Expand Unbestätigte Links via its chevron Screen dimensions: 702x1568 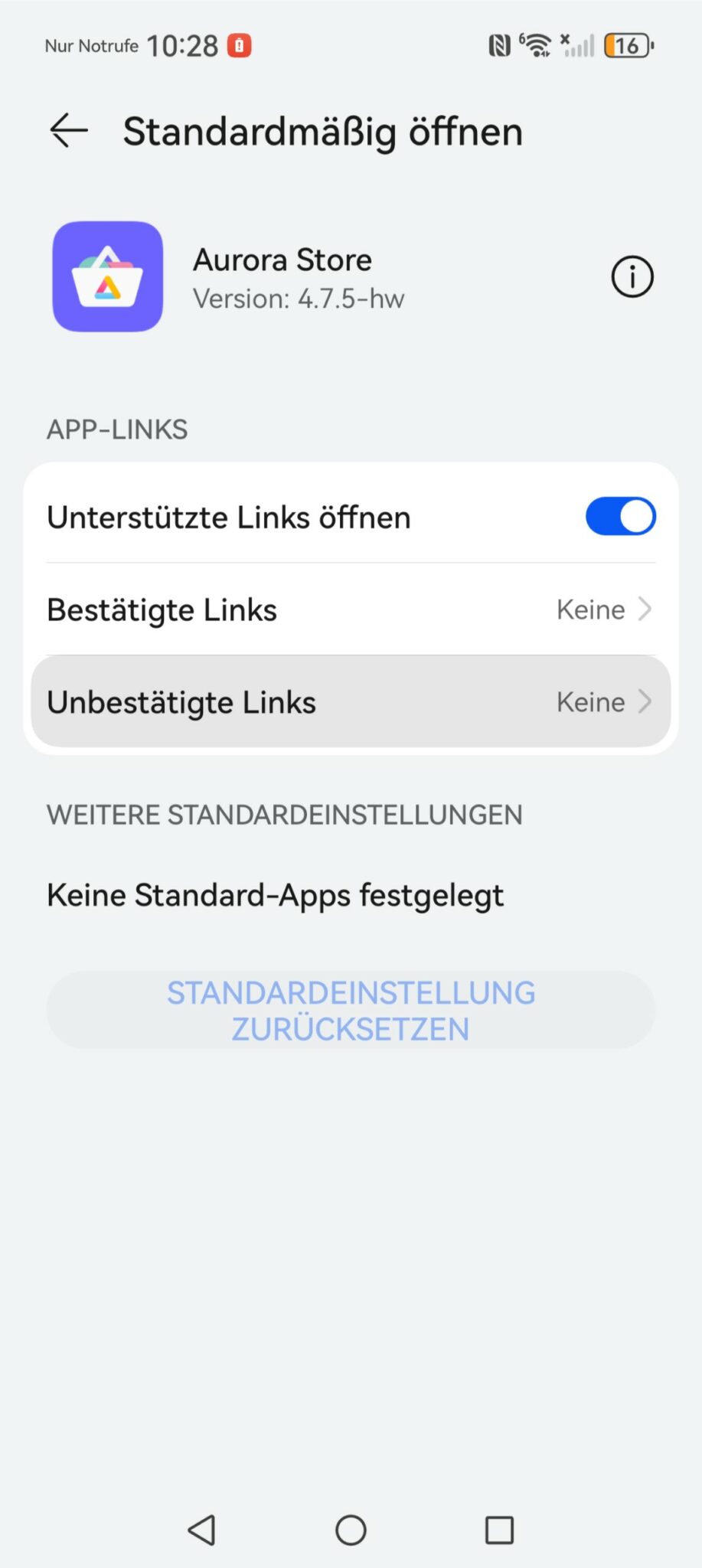[x=647, y=701]
